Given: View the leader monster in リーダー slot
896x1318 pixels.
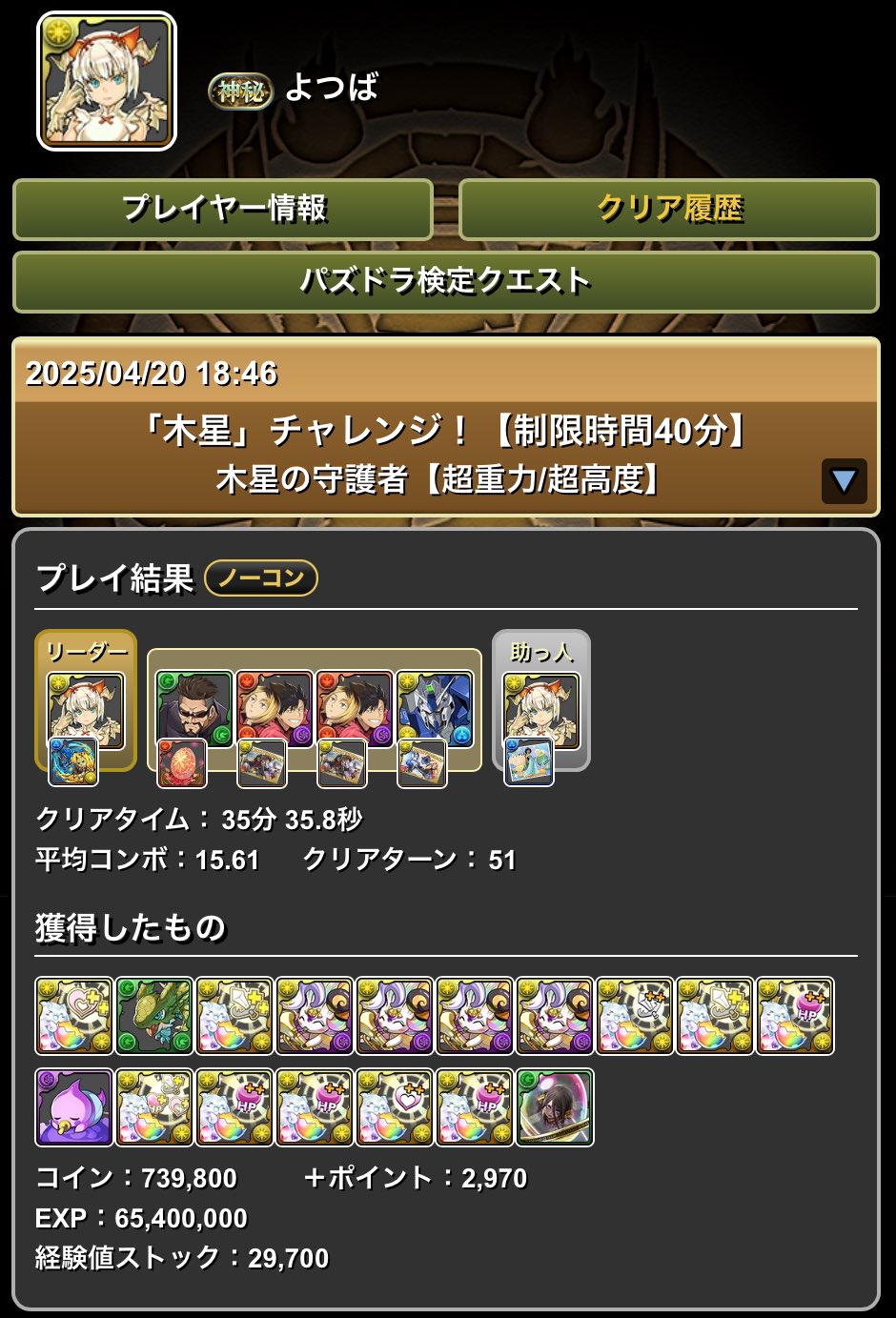Looking at the screenshot, I should click(x=86, y=710).
